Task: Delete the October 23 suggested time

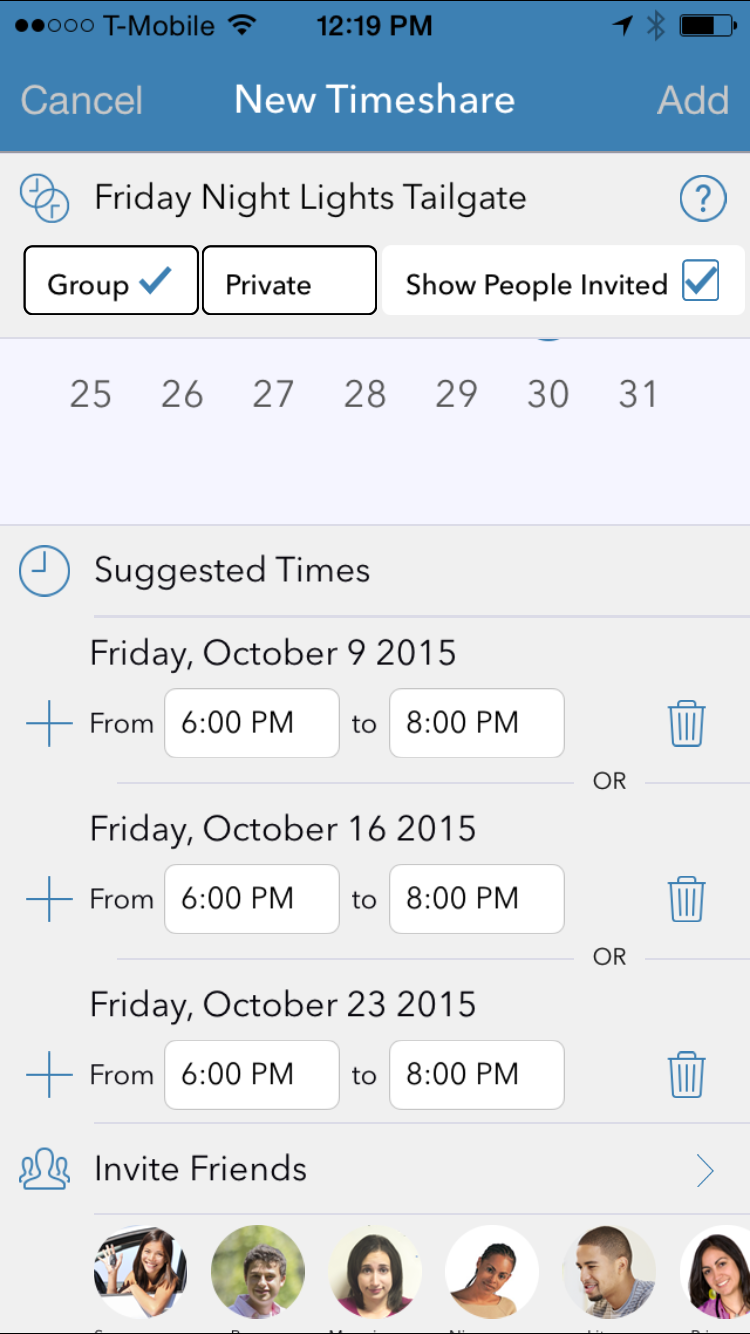Action: (687, 1075)
